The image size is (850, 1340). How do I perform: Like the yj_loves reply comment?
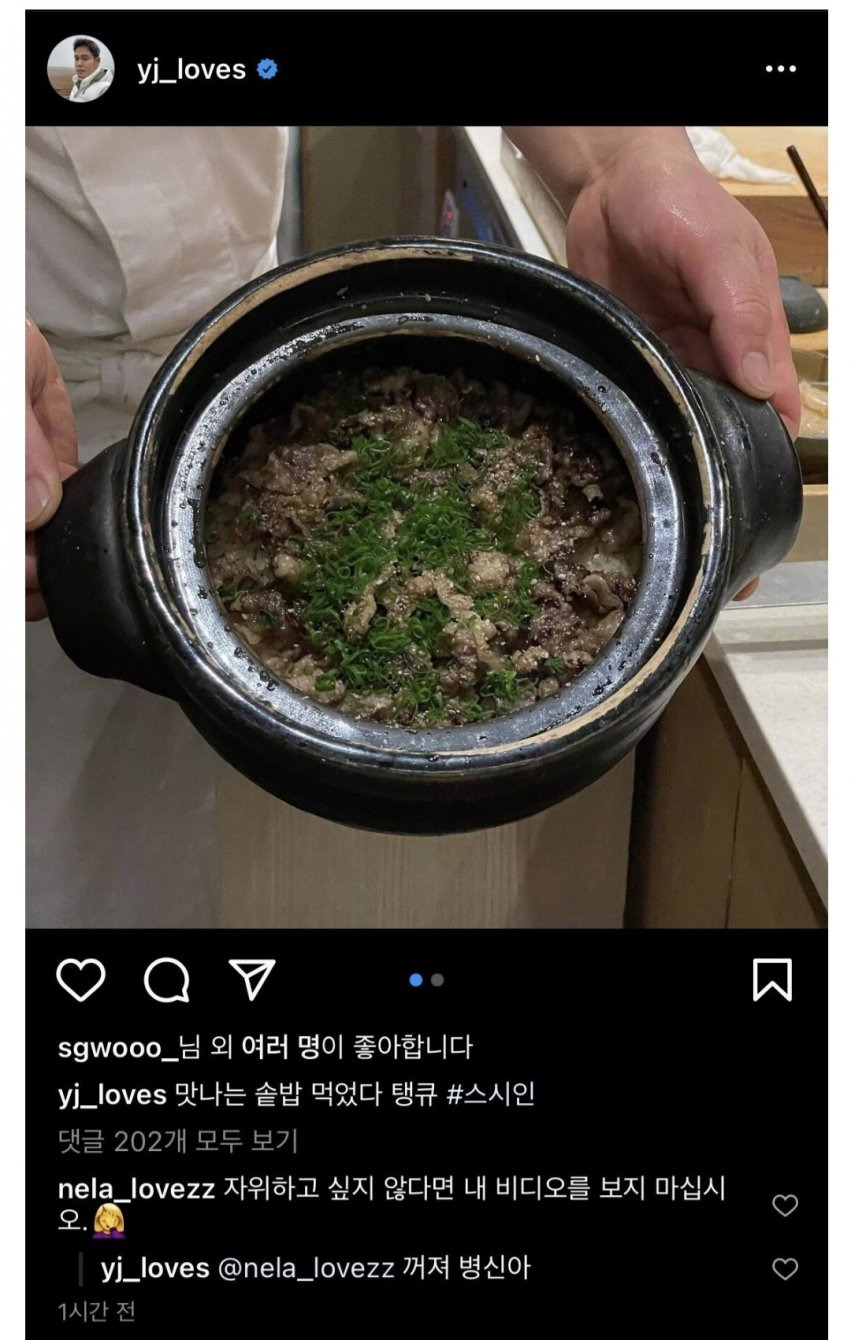click(x=785, y=1269)
